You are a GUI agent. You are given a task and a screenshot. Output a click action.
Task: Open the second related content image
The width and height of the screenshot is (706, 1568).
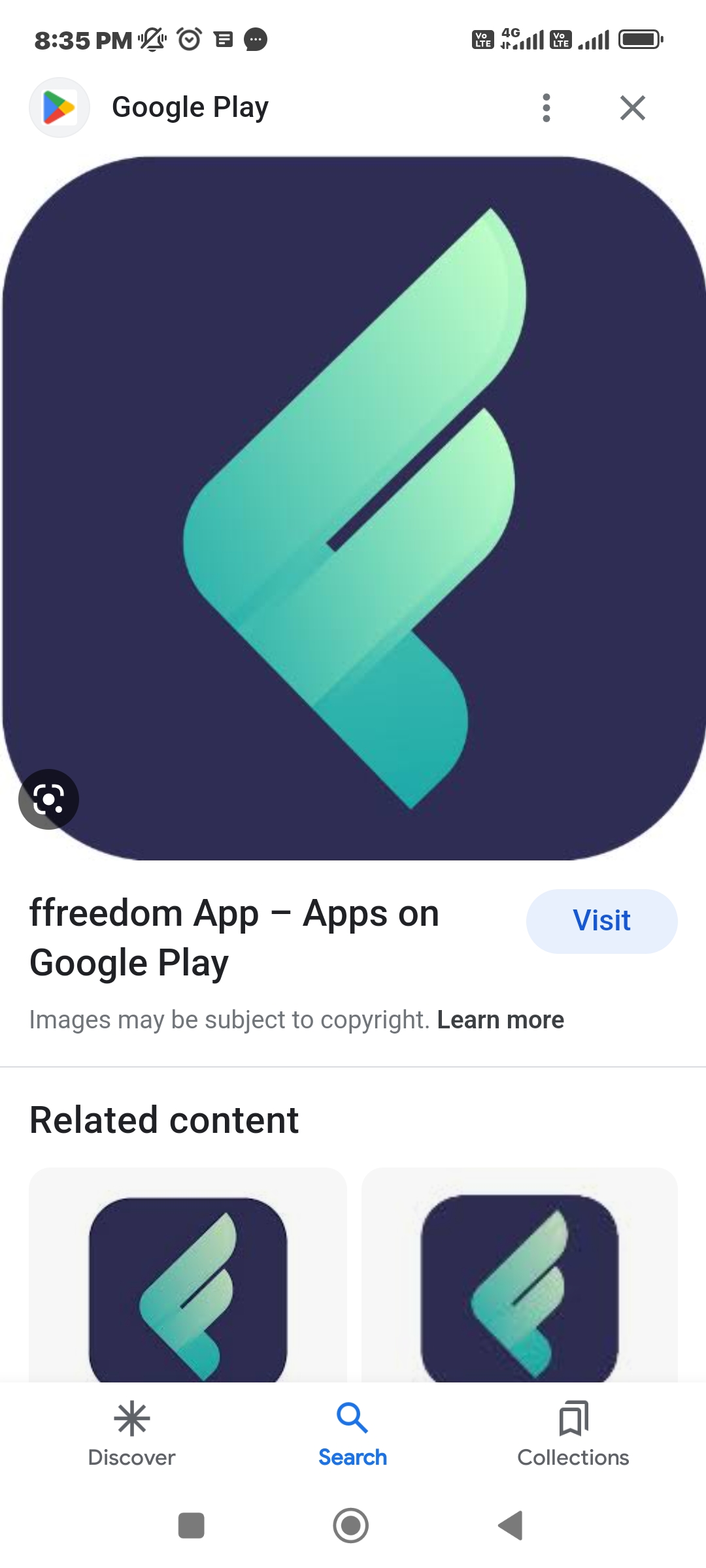(520, 1275)
